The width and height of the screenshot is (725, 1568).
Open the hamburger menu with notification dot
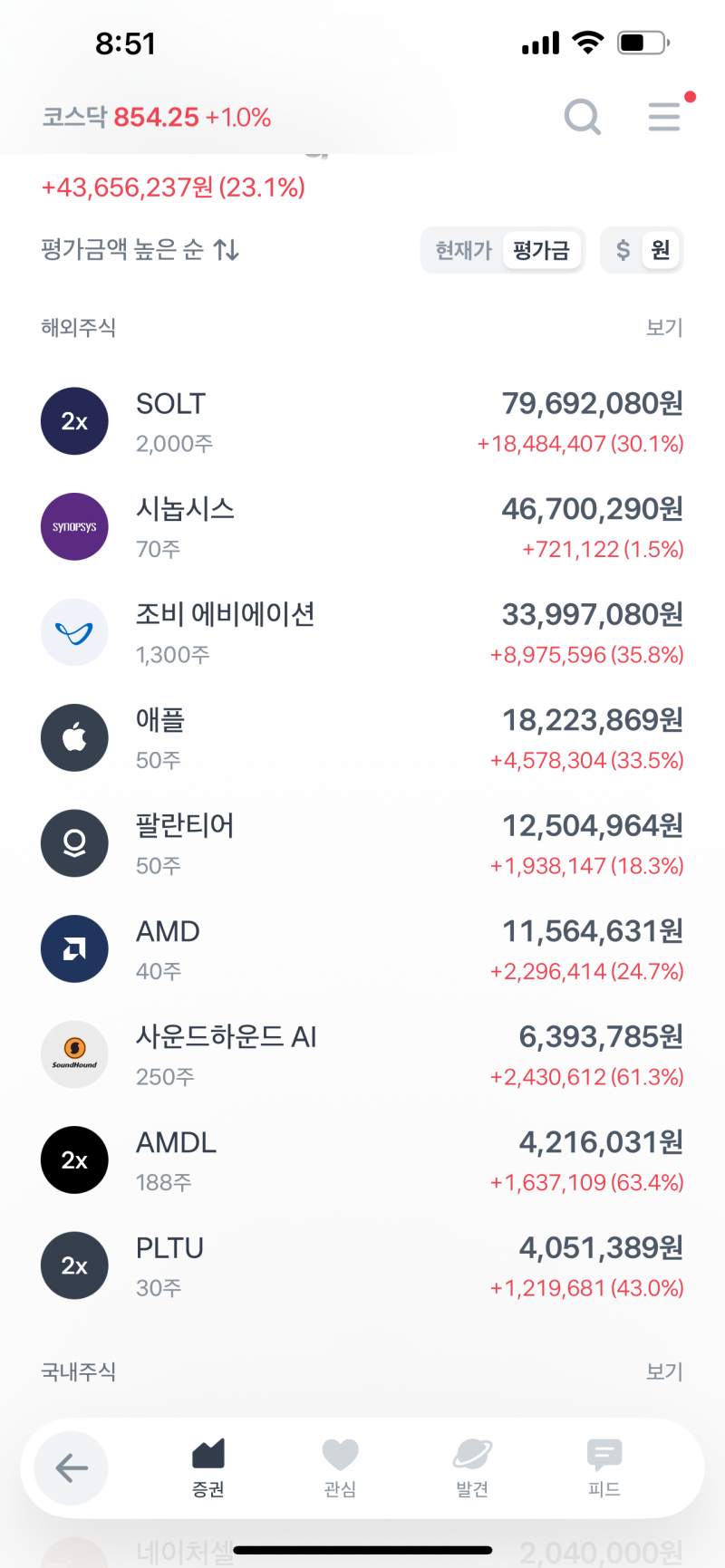(x=664, y=116)
